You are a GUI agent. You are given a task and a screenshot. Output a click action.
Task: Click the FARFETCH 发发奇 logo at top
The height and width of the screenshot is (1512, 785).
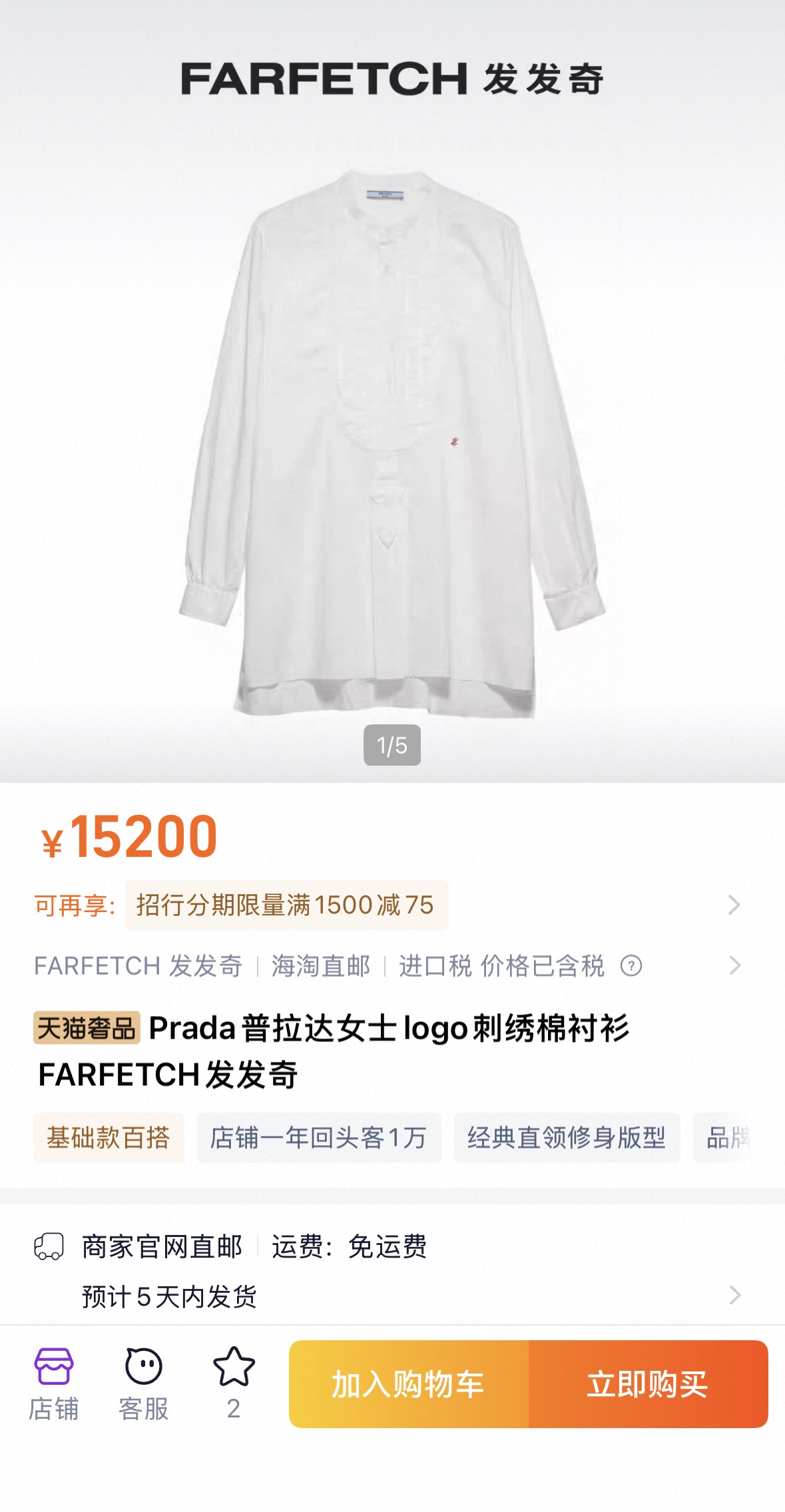(x=392, y=79)
